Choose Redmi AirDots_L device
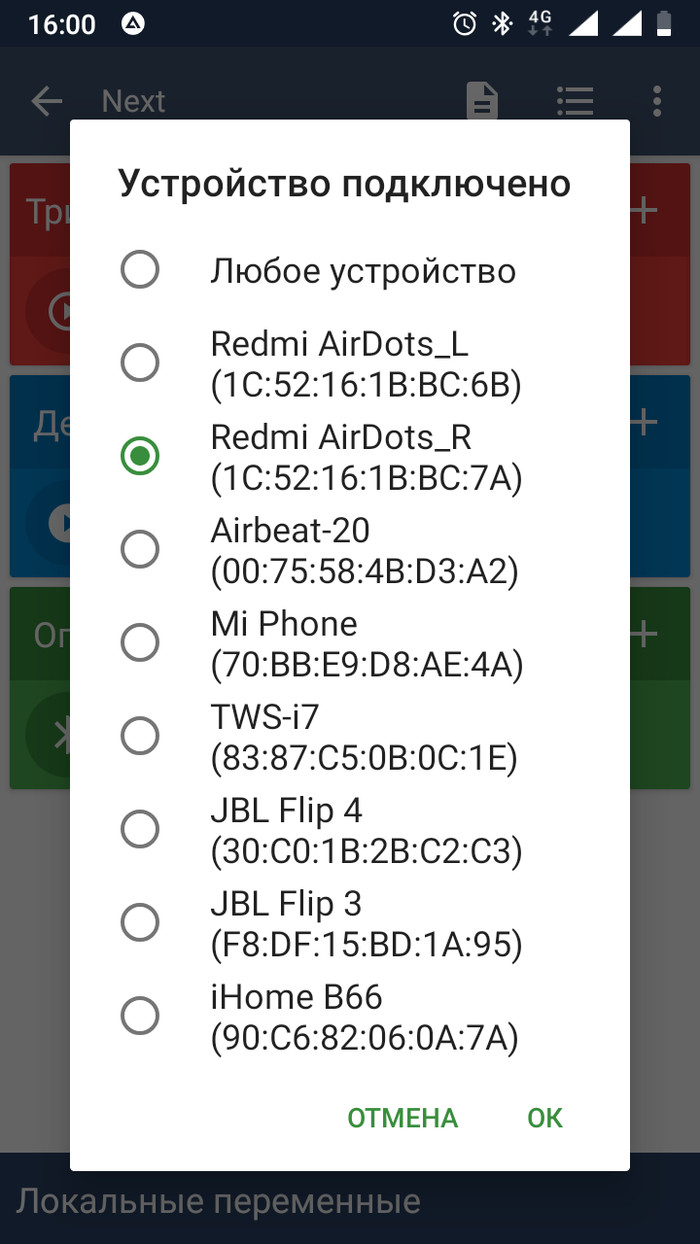Viewport: 700px width, 1244px height. click(350, 363)
